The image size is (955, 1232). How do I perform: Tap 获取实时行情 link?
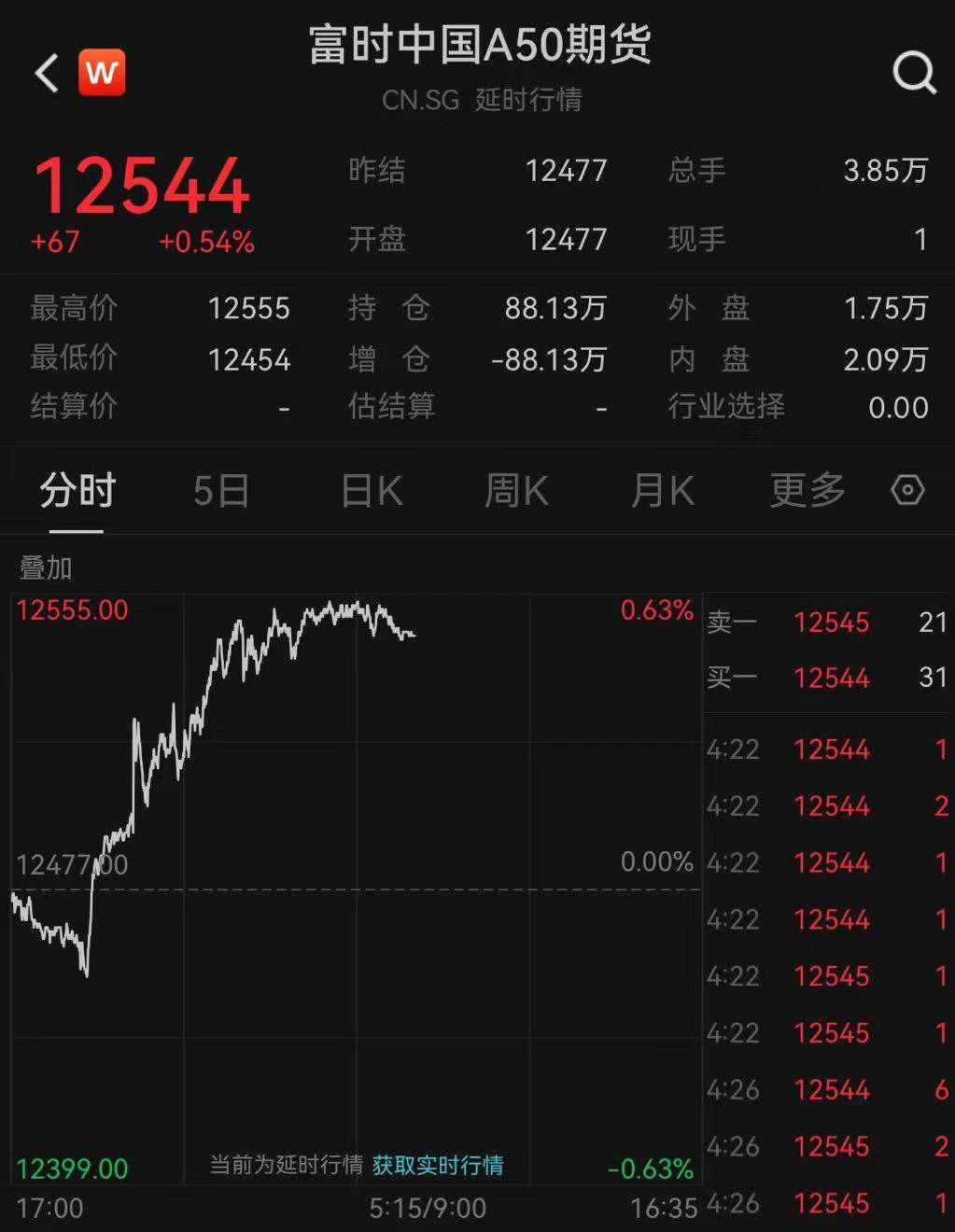point(438,1165)
